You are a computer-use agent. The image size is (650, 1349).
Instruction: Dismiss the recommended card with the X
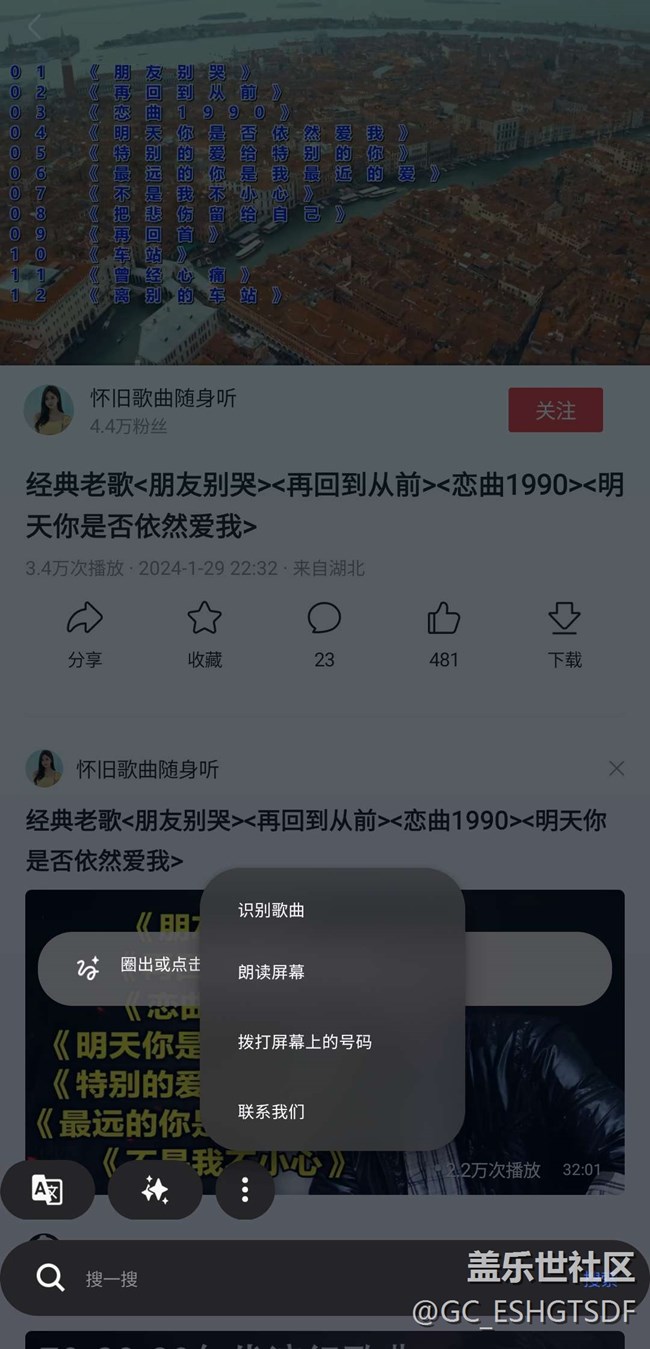[x=617, y=768]
